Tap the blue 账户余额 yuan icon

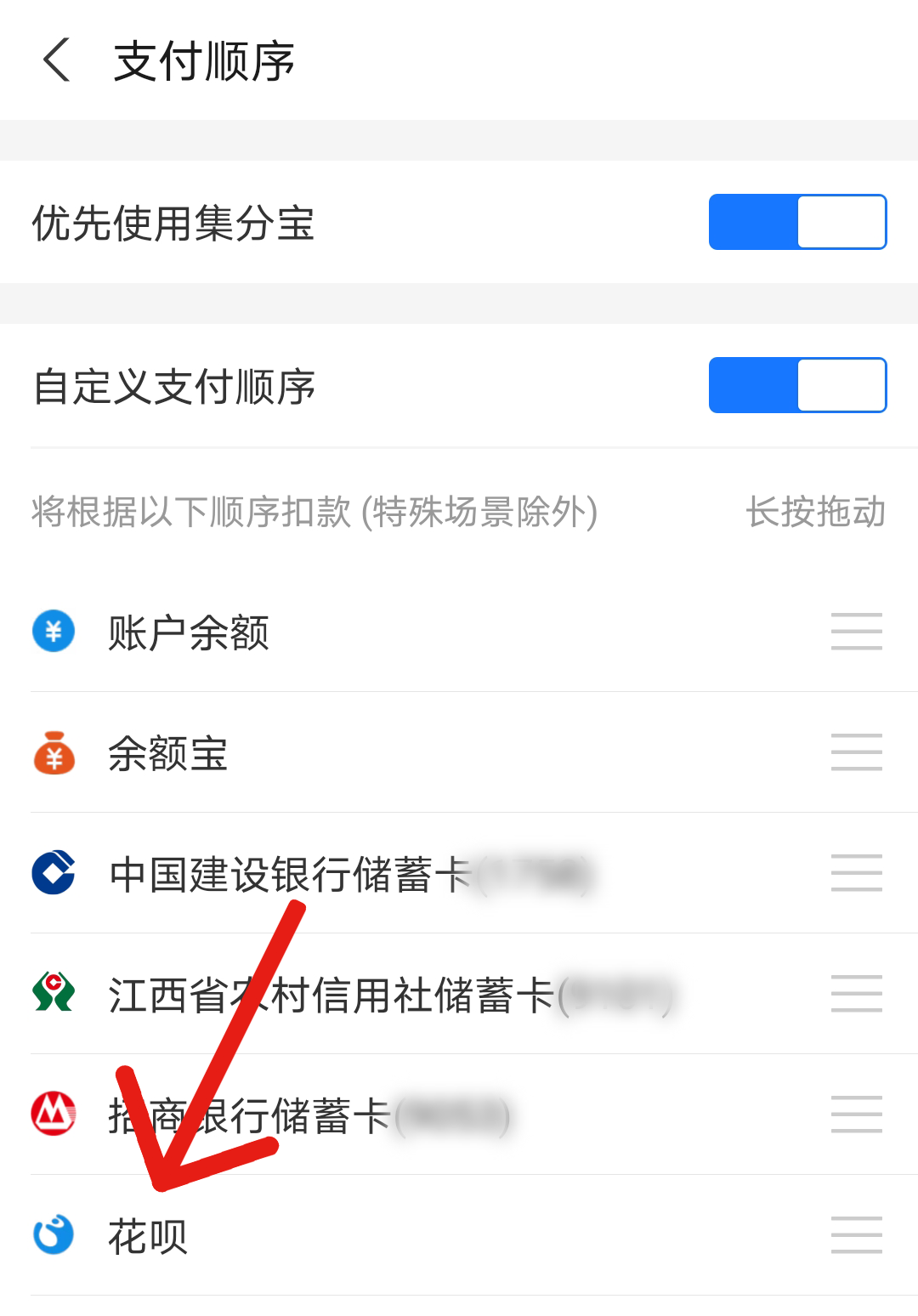(53, 632)
